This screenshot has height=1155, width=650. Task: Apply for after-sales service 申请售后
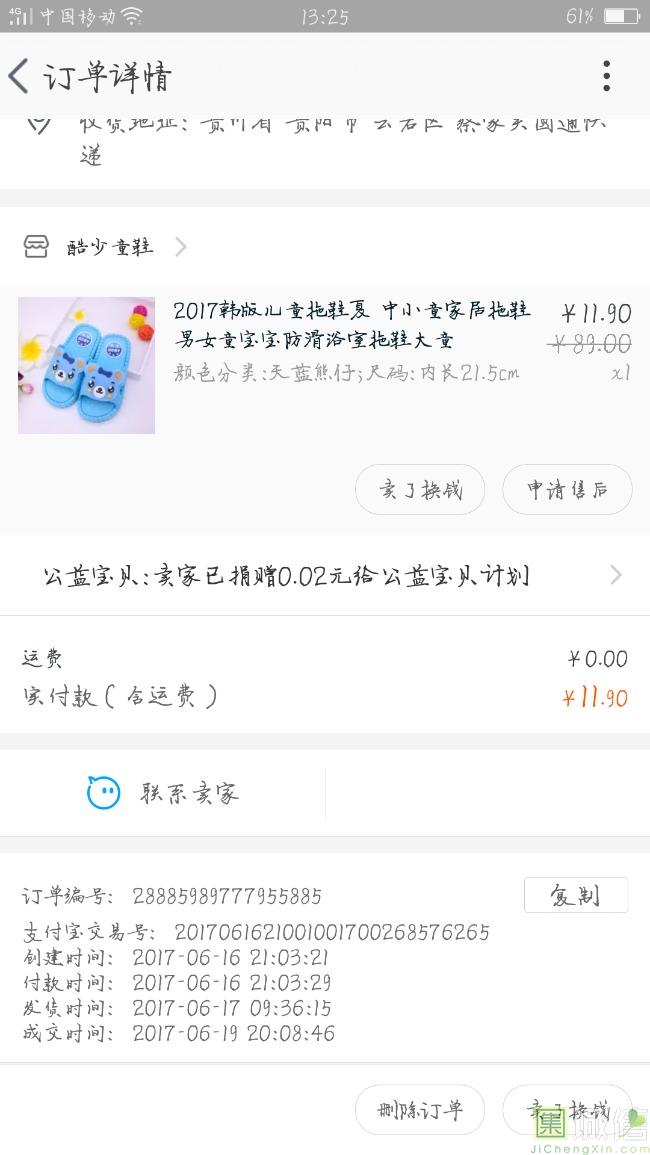(567, 490)
